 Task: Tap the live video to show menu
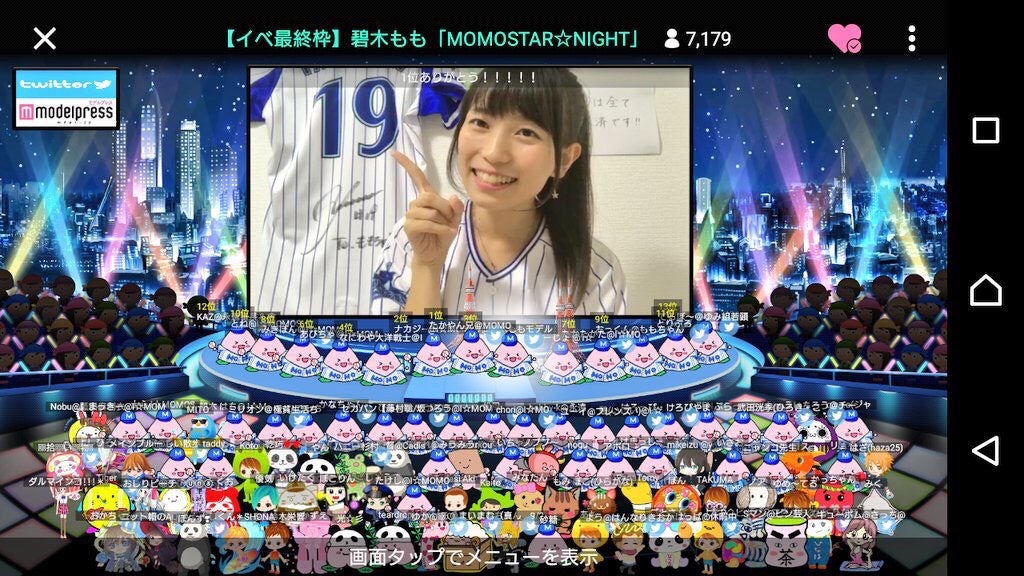[x=470, y=190]
